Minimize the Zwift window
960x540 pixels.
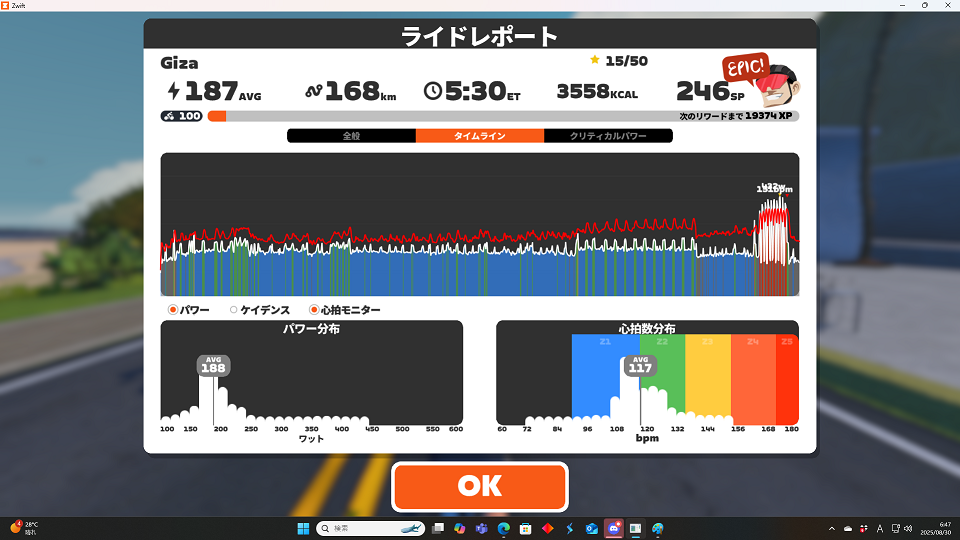pyautogui.click(x=897, y=6)
